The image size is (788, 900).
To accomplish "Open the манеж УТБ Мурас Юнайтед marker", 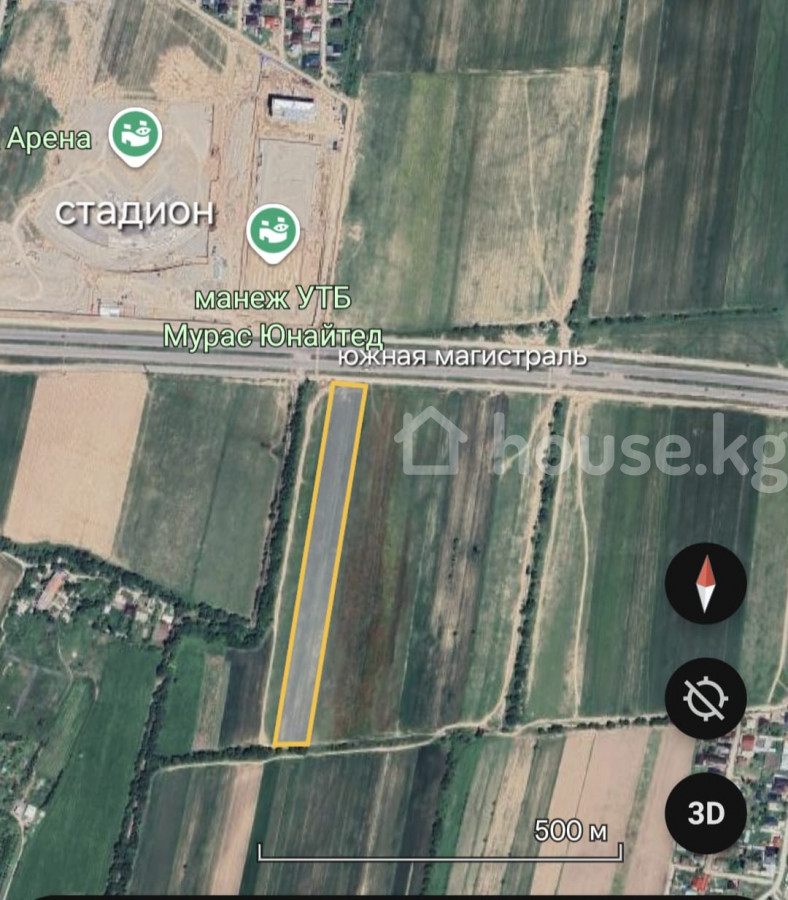I will click(273, 233).
